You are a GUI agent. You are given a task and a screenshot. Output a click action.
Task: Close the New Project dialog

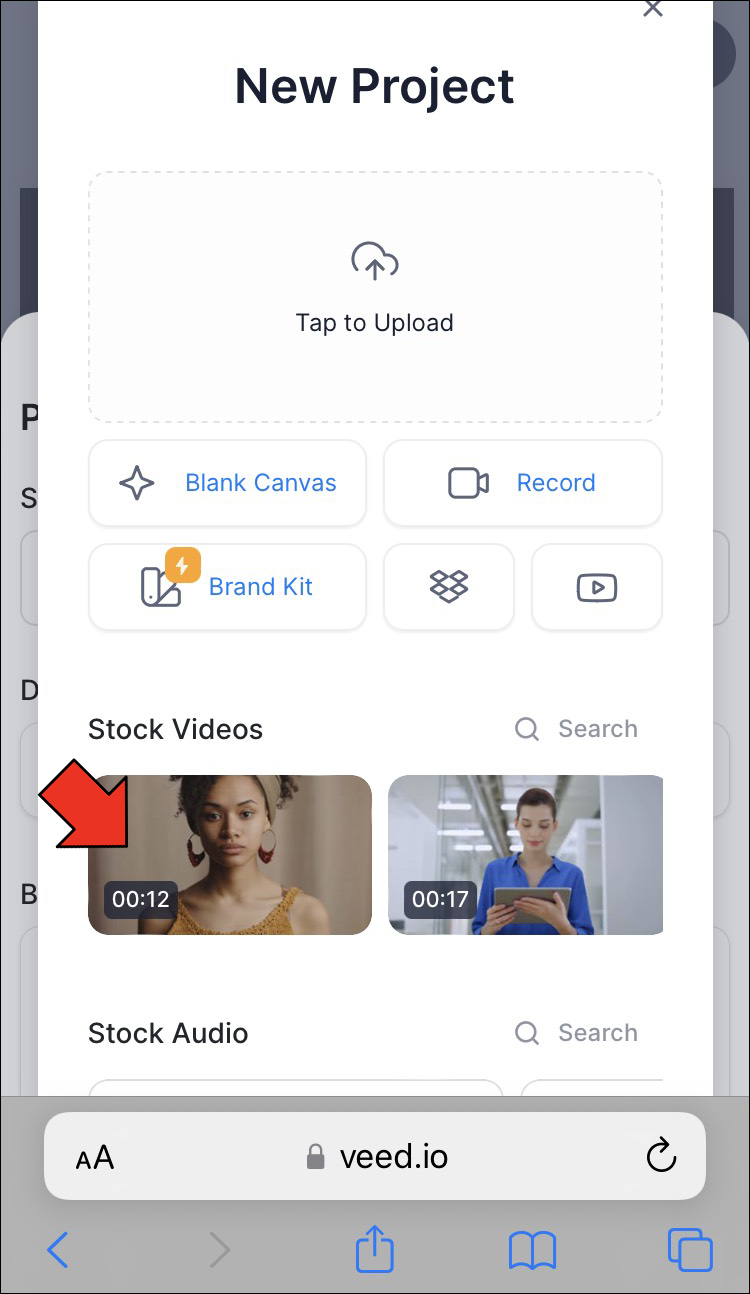tap(653, 9)
